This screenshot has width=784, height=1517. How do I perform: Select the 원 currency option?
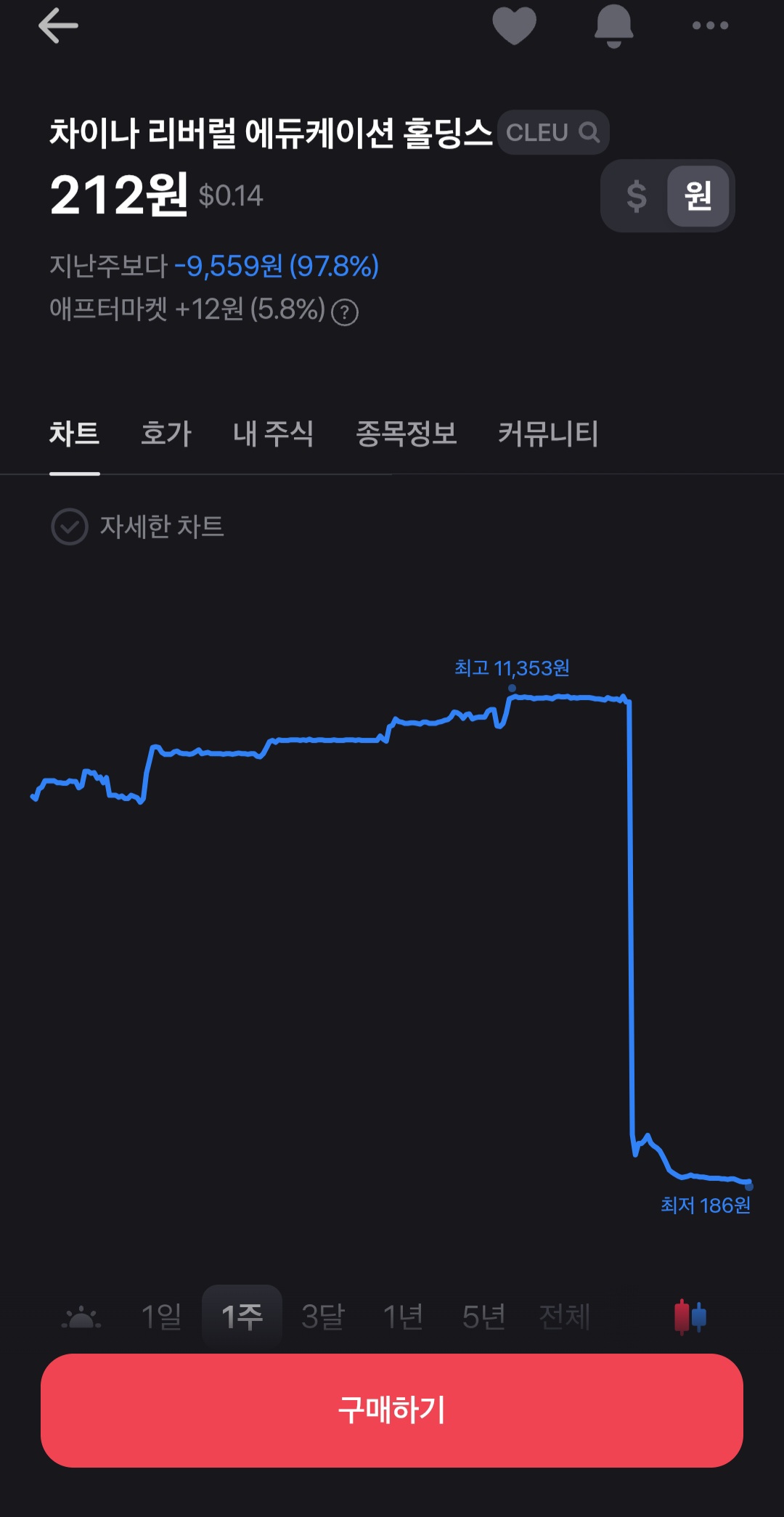(x=698, y=196)
